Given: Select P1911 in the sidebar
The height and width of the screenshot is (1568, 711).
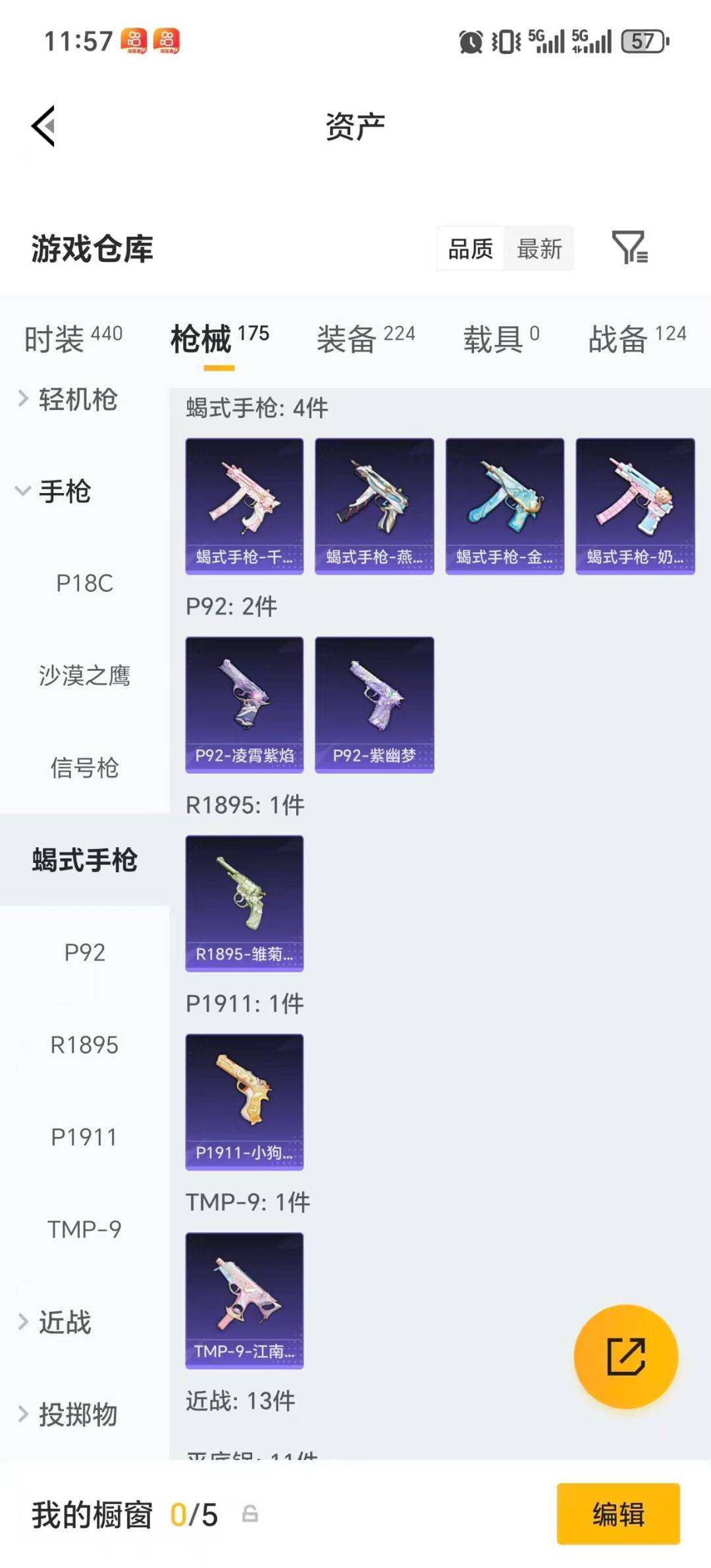Looking at the screenshot, I should click(85, 1137).
